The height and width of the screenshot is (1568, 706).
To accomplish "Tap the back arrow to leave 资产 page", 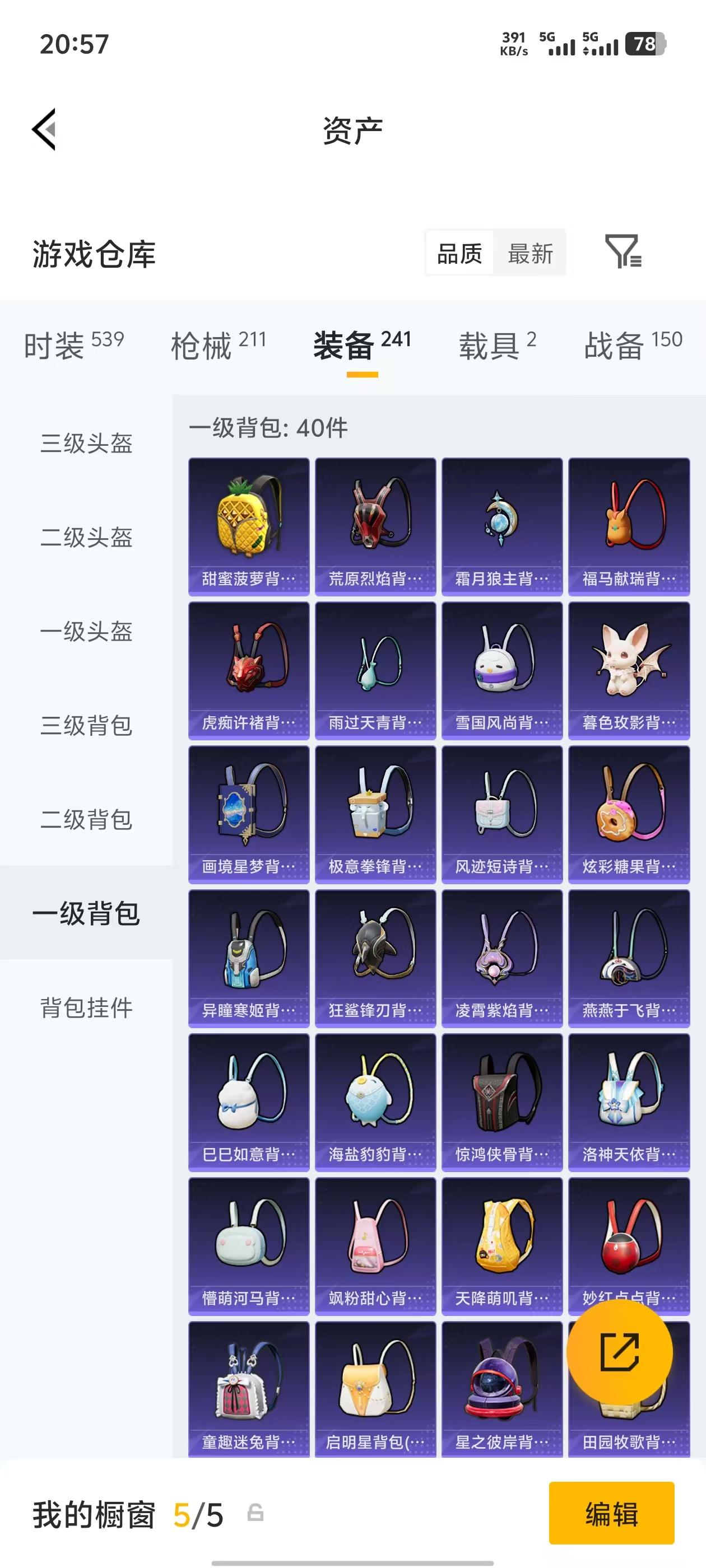I will 44,130.
